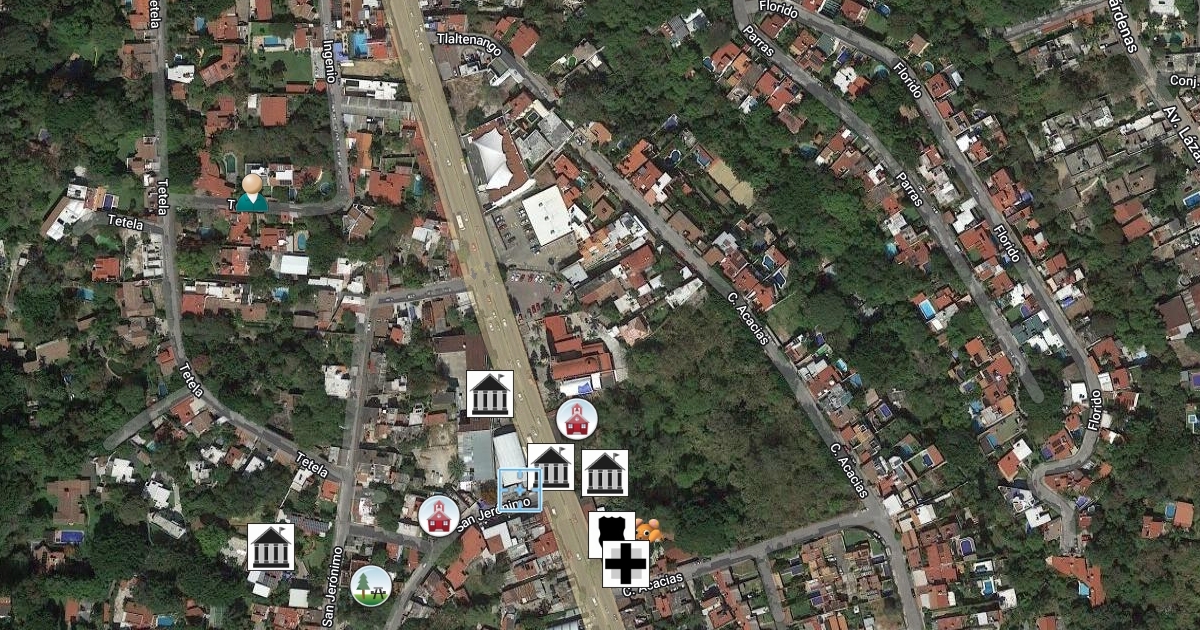Open the government building marker west of San Jerónimo street
The height and width of the screenshot is (630, 1200).
[x=271, y=547]
